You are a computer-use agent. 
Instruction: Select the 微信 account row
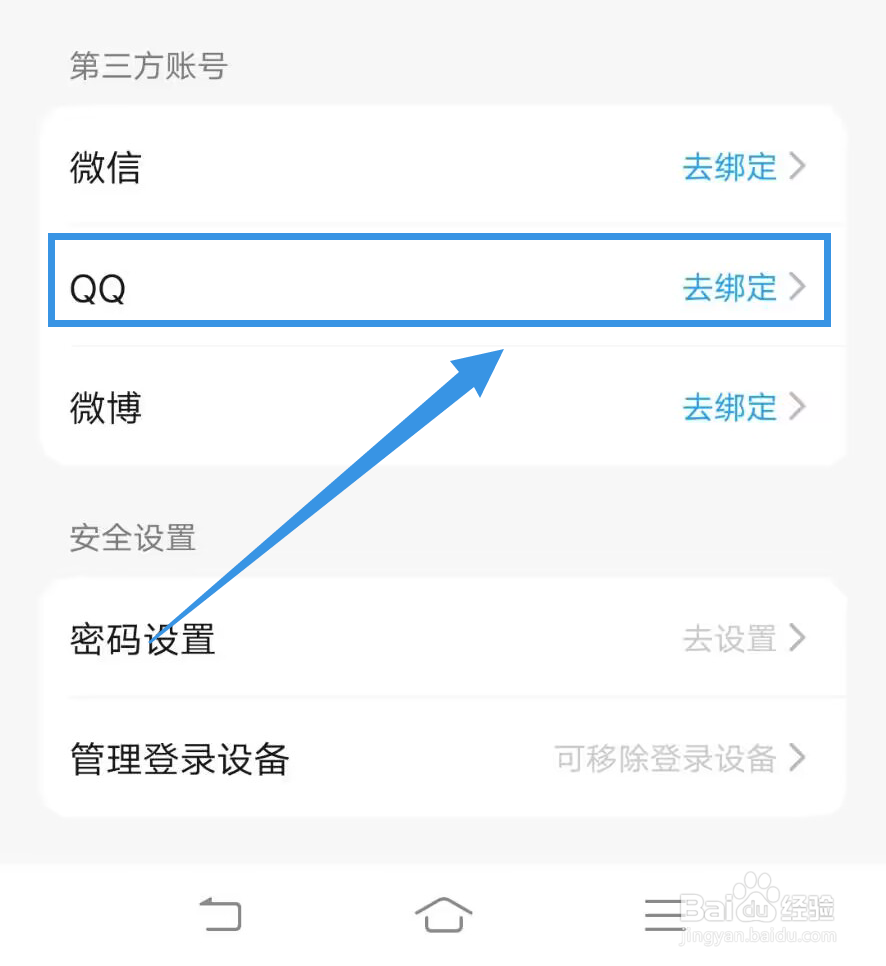point(300,168)
